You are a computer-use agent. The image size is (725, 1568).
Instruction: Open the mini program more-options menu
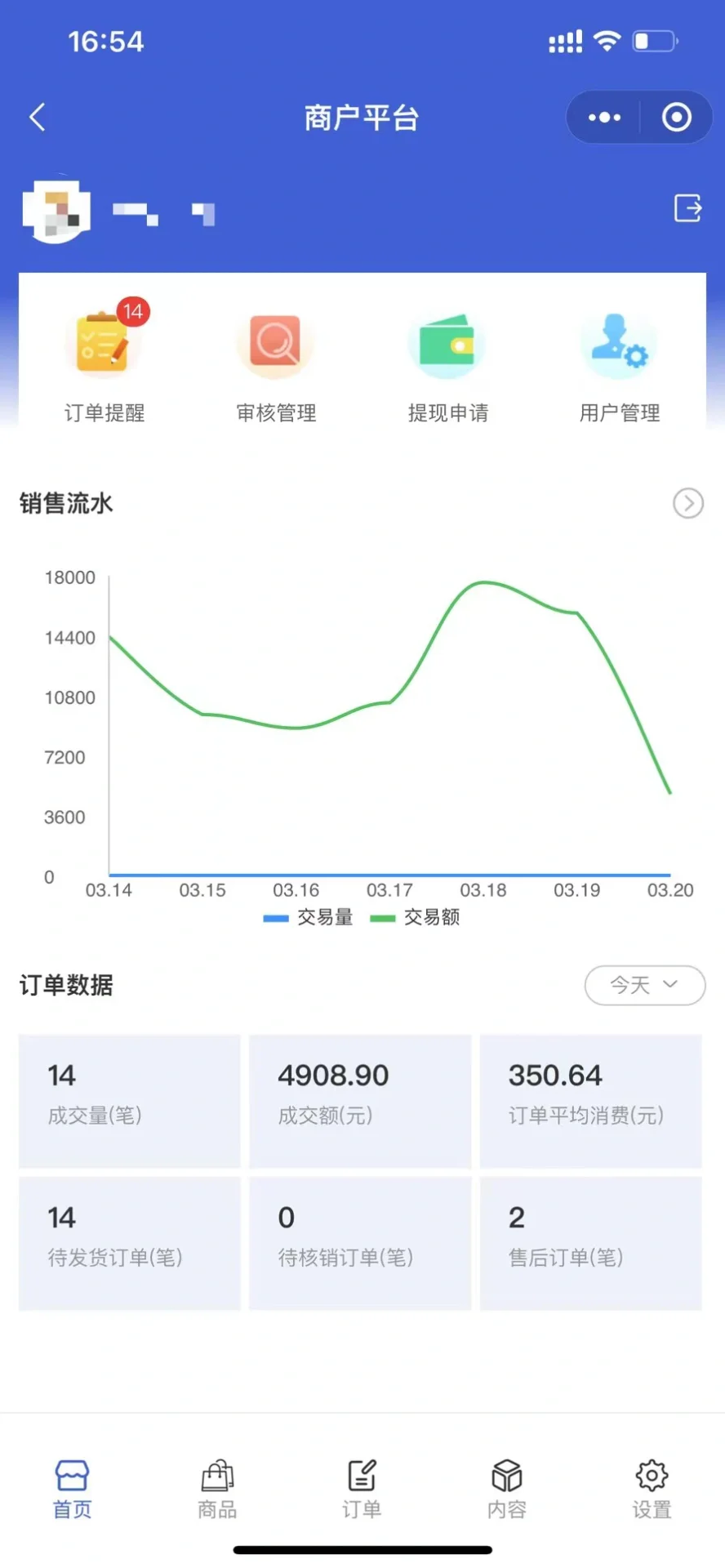click(x=604, y=118)
